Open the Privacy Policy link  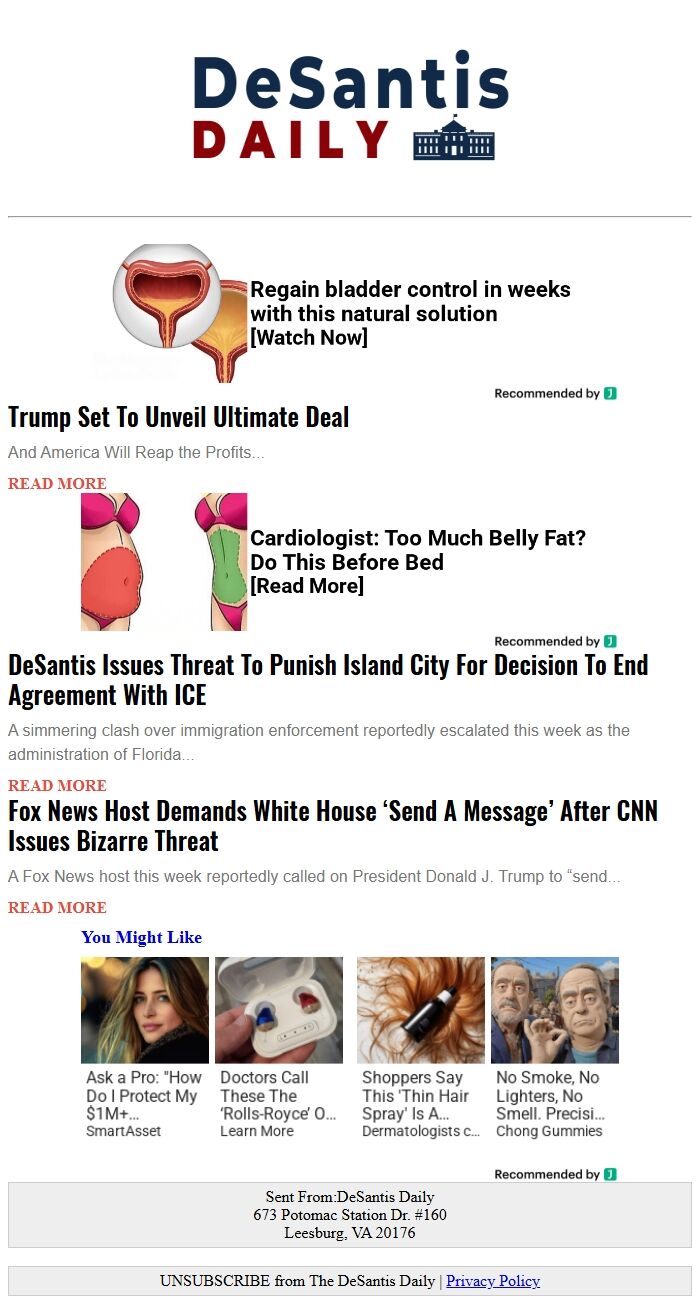(x=492, y=1281)
